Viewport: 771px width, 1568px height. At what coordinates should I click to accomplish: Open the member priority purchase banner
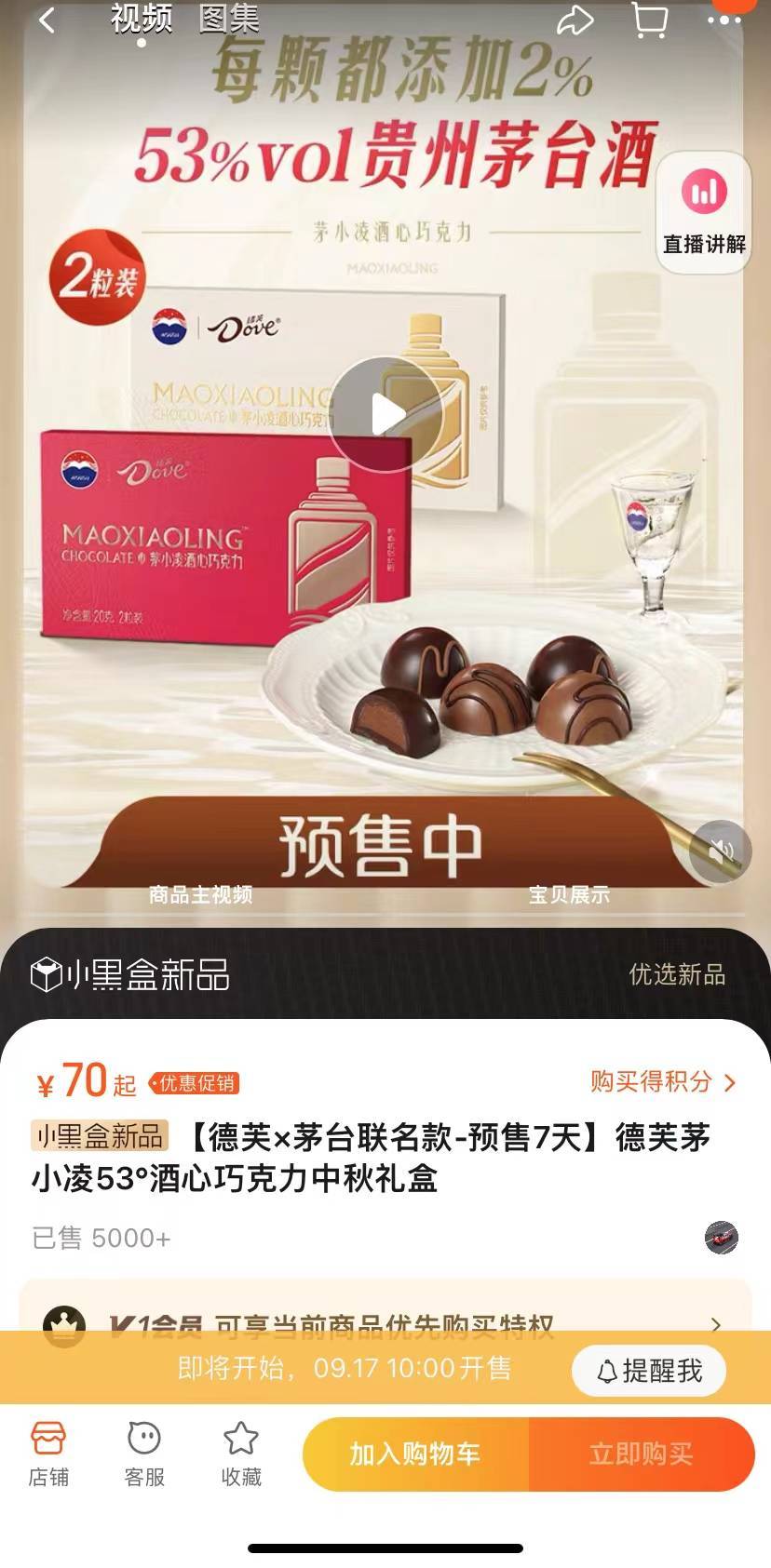pyautogui.click(x=385, y=1323)
